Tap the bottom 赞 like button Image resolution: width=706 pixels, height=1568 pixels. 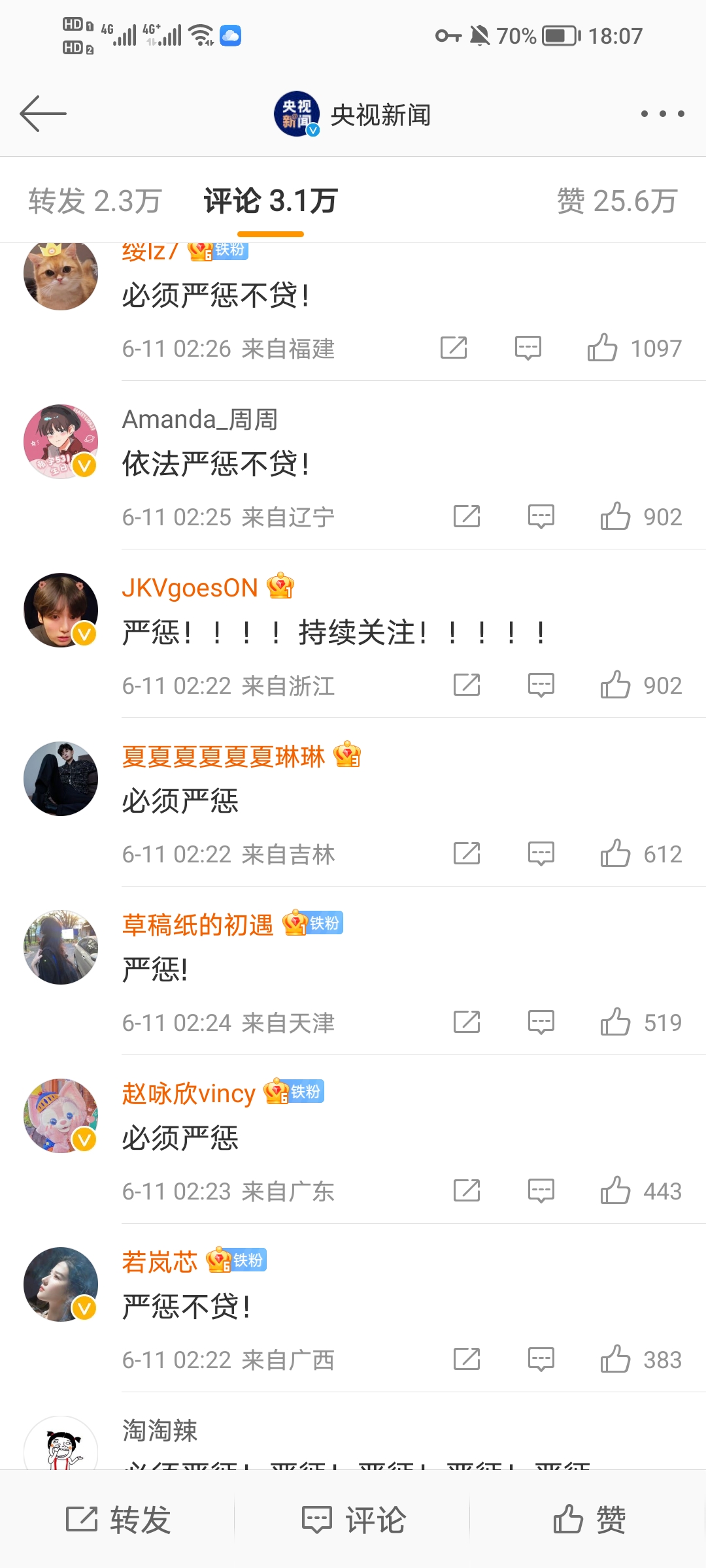[589, 1520]
